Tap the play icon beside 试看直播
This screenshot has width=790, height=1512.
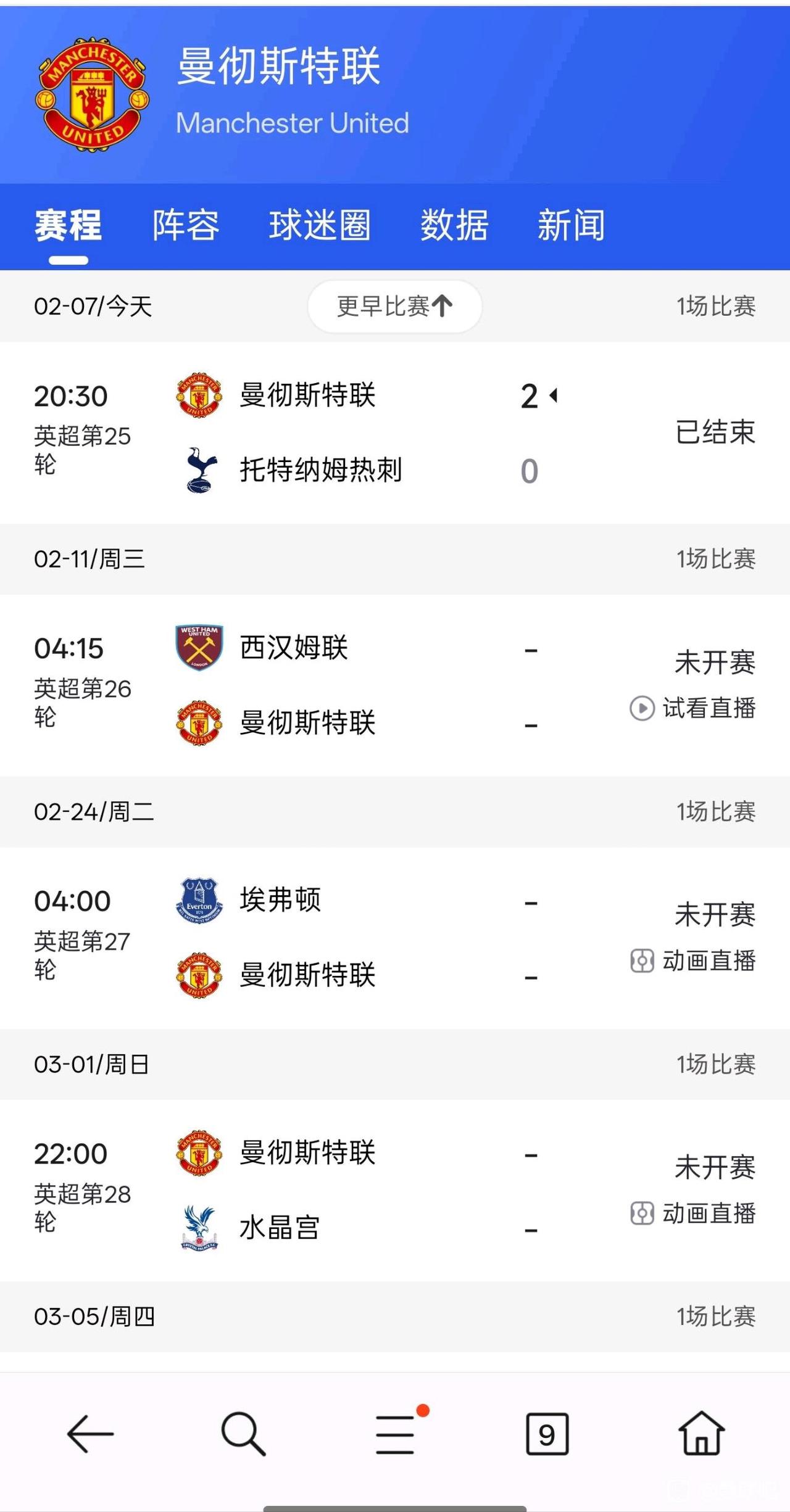click(642, 709)
